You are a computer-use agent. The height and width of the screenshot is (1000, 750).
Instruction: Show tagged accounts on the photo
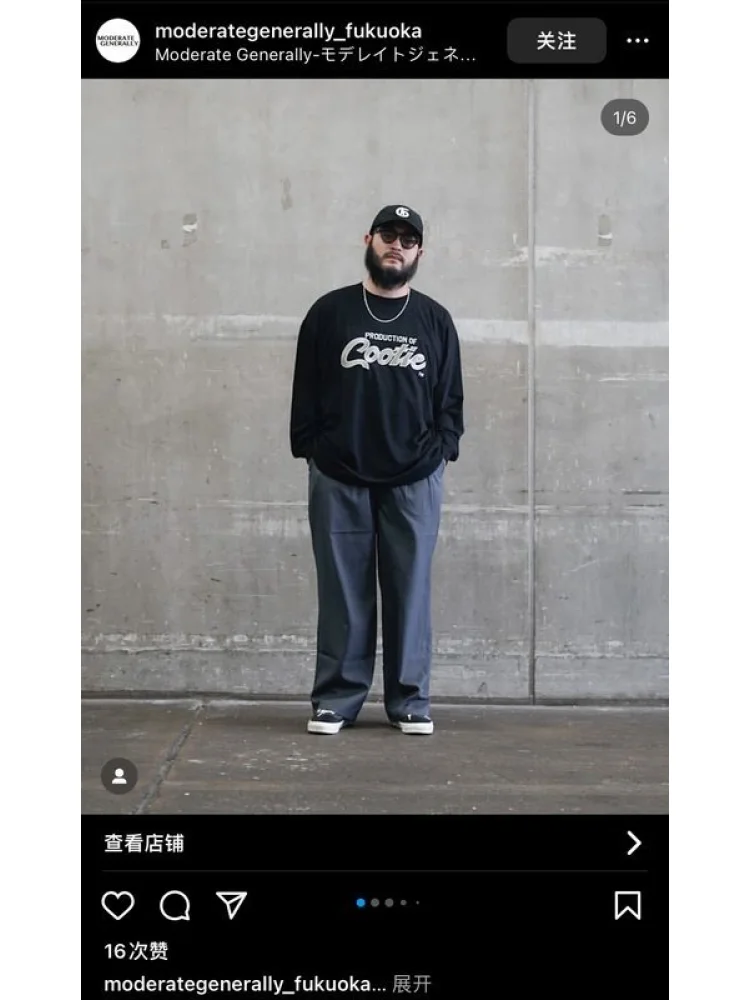tap(119, 776)
